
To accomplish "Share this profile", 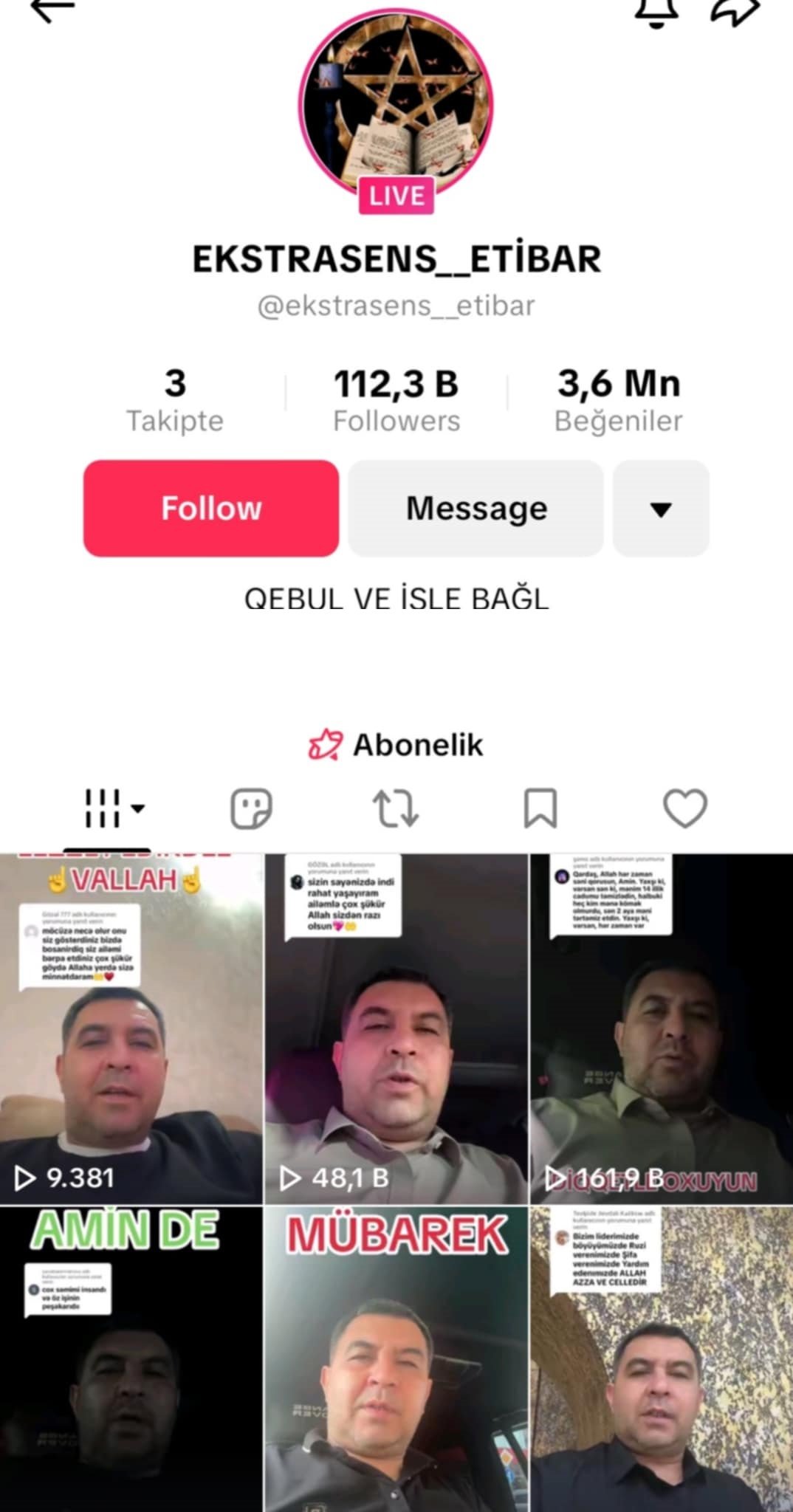I will click(x=735, y=10).
